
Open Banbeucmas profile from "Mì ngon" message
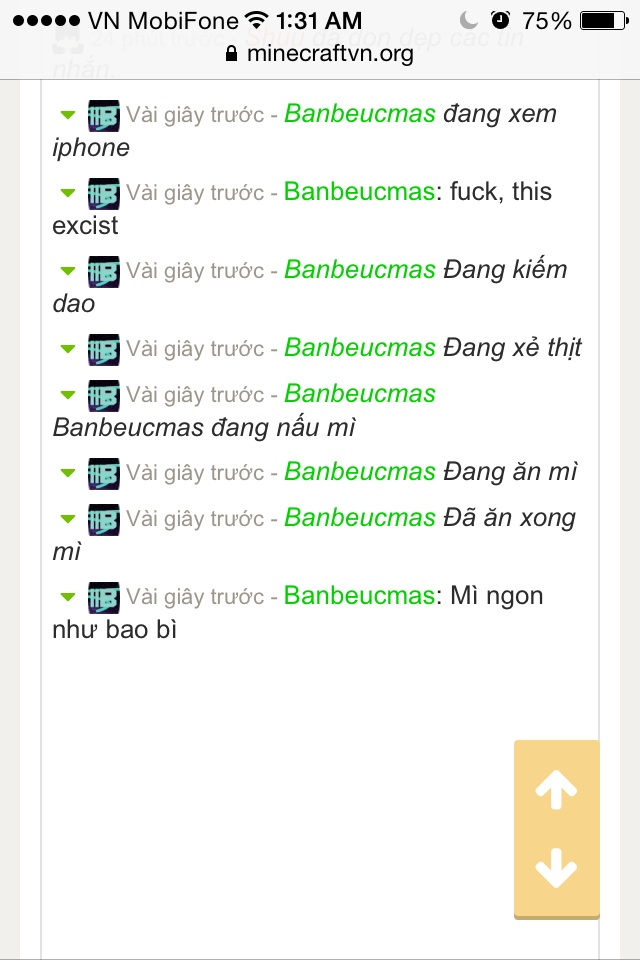[x=360, y=596]
